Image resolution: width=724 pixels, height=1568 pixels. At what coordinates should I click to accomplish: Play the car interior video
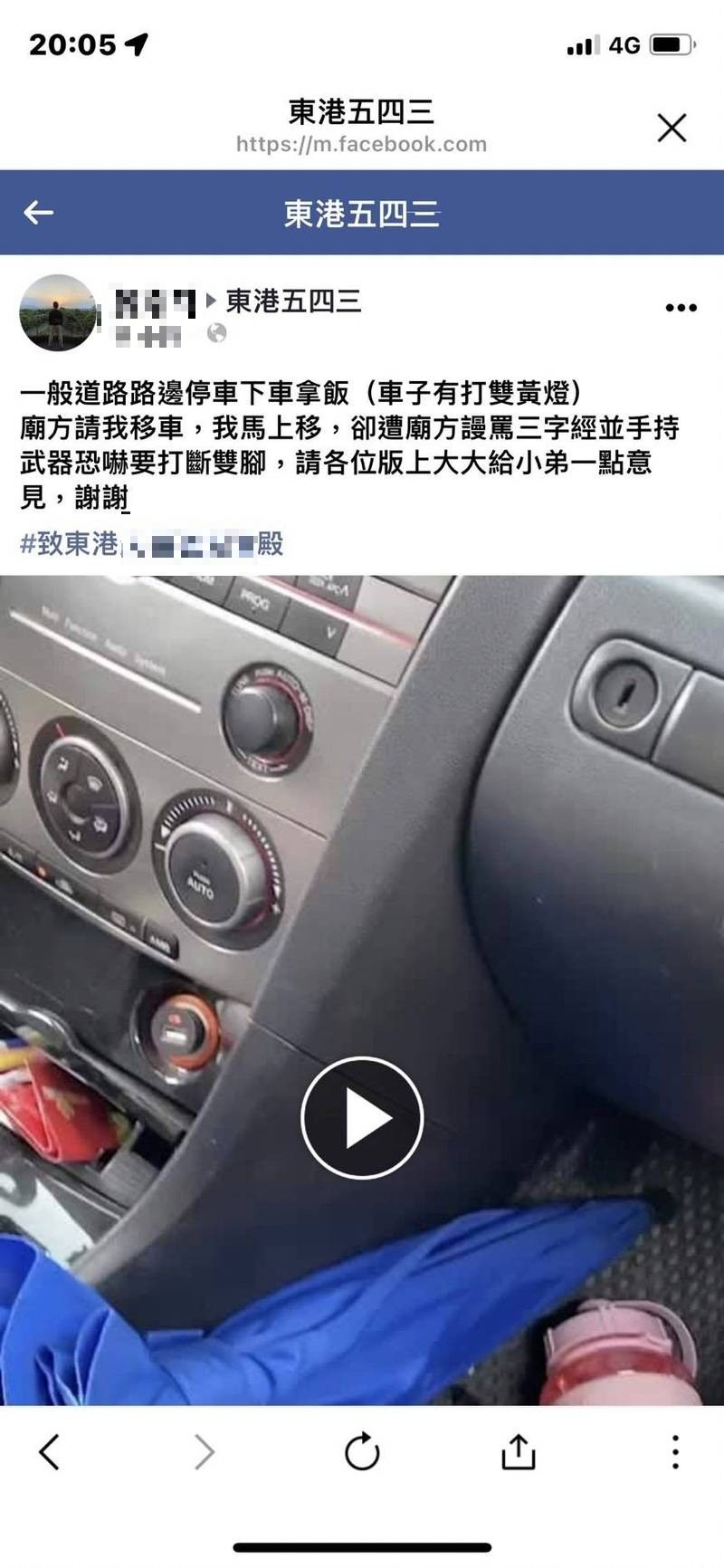[362, 1117]
